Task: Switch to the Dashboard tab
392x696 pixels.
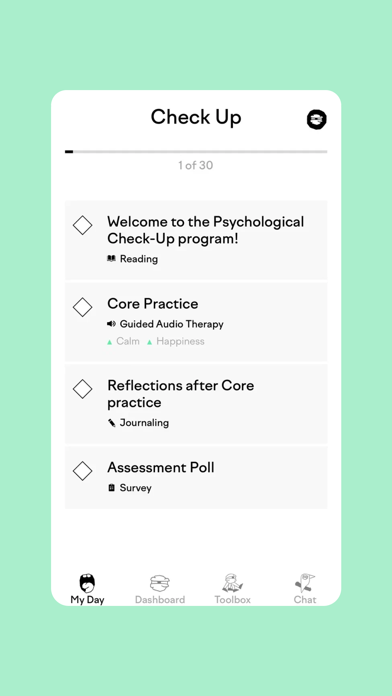Action: tap(160, 589)
